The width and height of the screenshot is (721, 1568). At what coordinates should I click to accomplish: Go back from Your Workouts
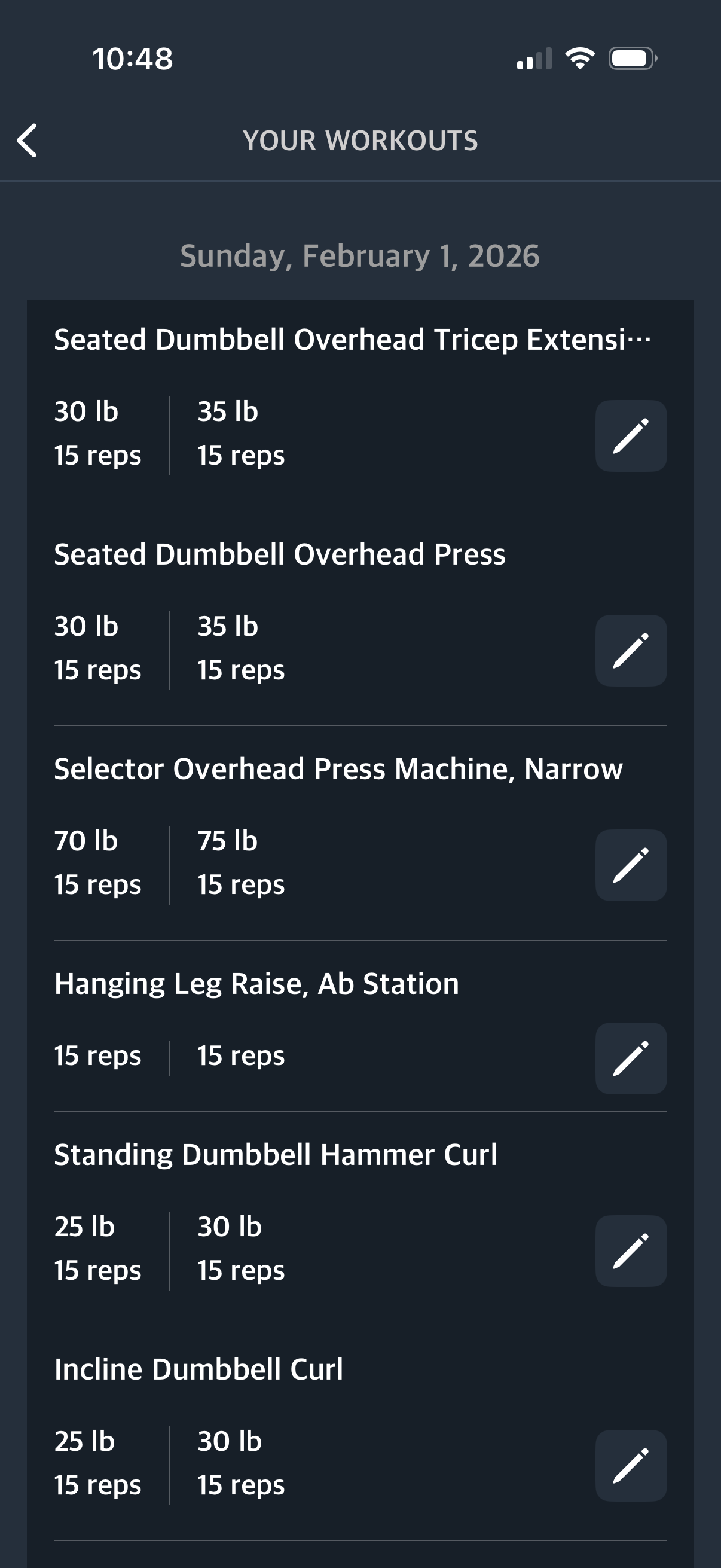click(x=28, y=141)
